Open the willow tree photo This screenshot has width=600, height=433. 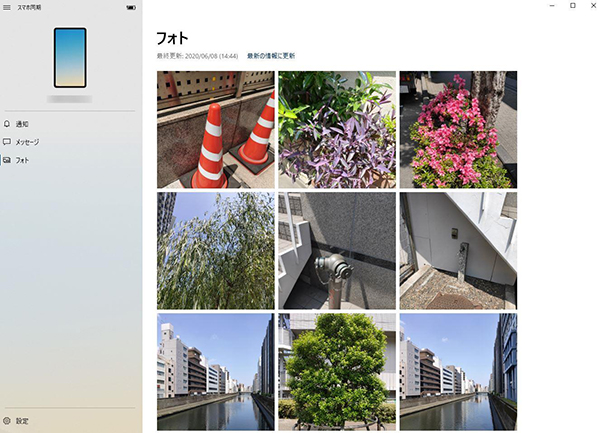(215, 251)
